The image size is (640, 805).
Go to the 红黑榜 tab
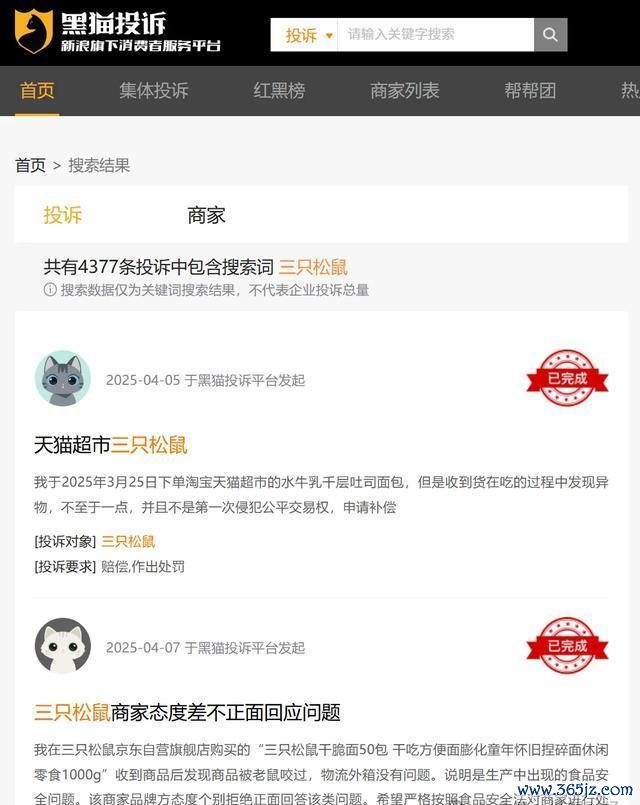(x=279, y=91)
